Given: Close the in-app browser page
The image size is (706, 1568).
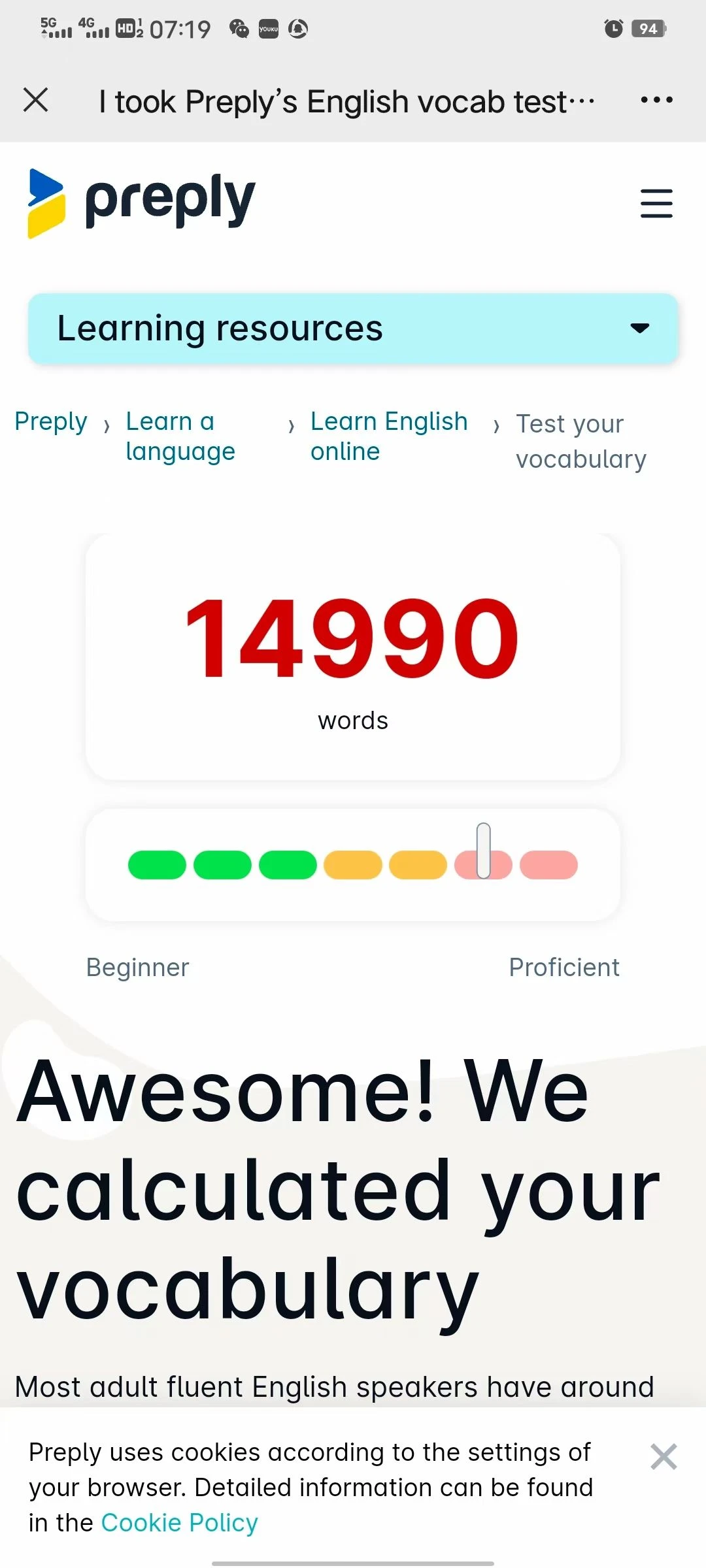Looking at the screenshot, I should (x=36, y=100).
